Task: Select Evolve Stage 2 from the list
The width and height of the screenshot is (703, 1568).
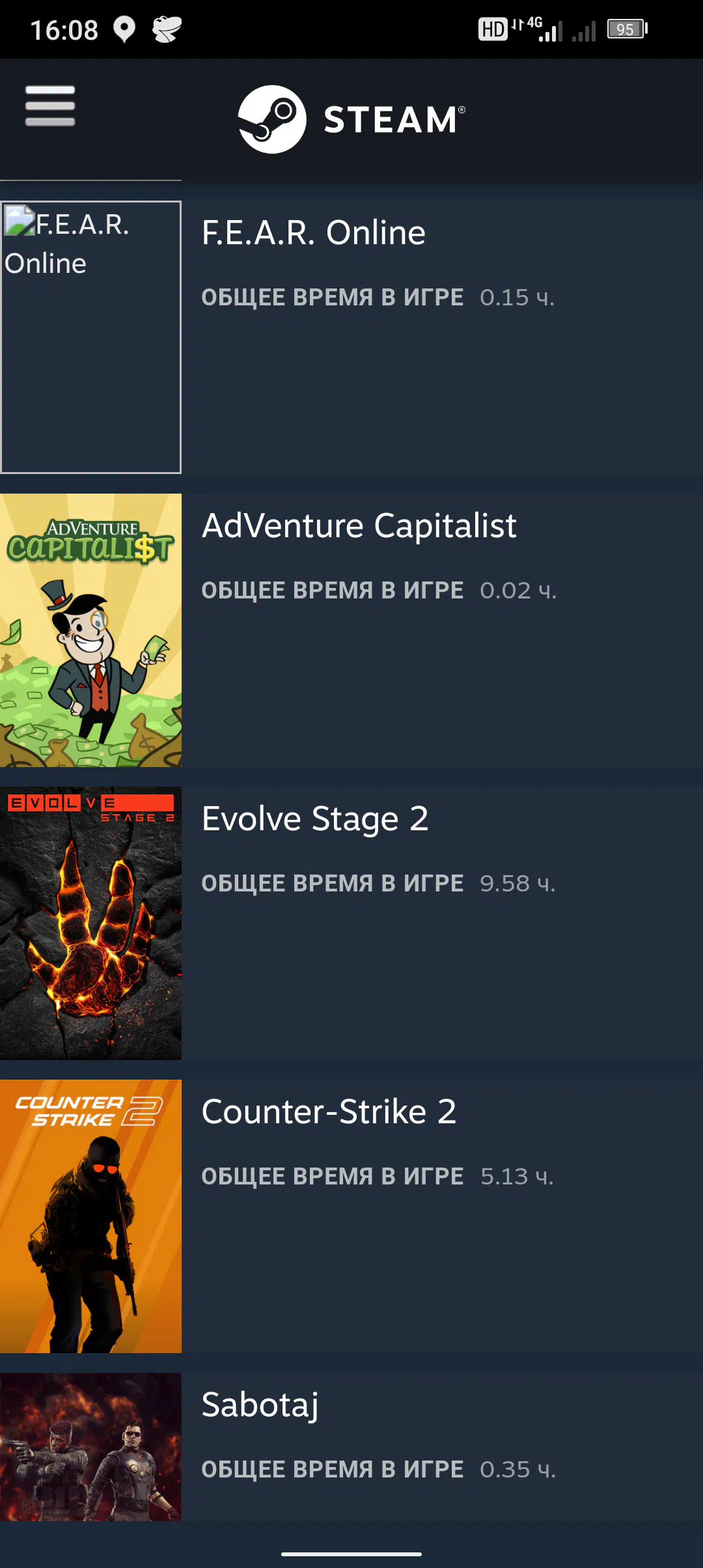Action: click(x=315, y=819)
